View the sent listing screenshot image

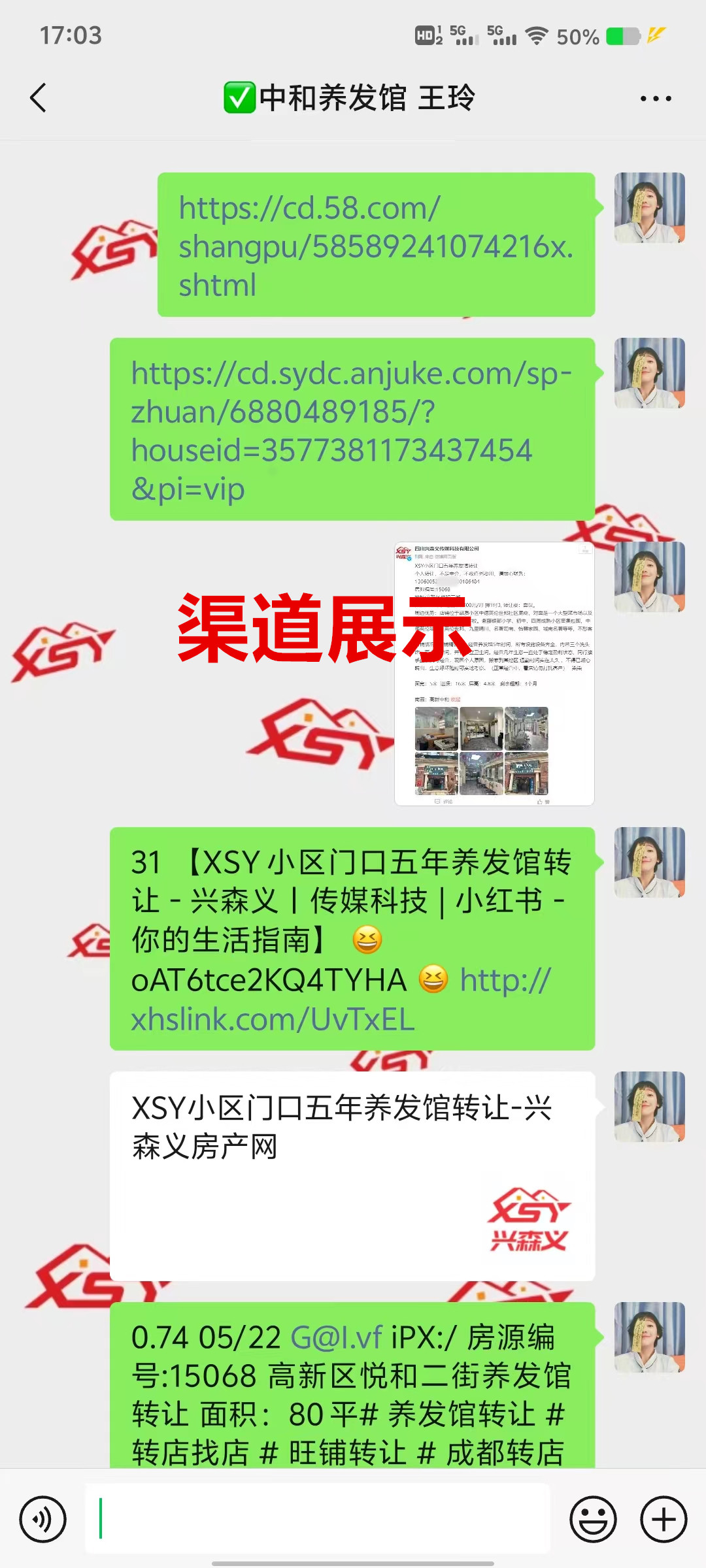point(494,674)
